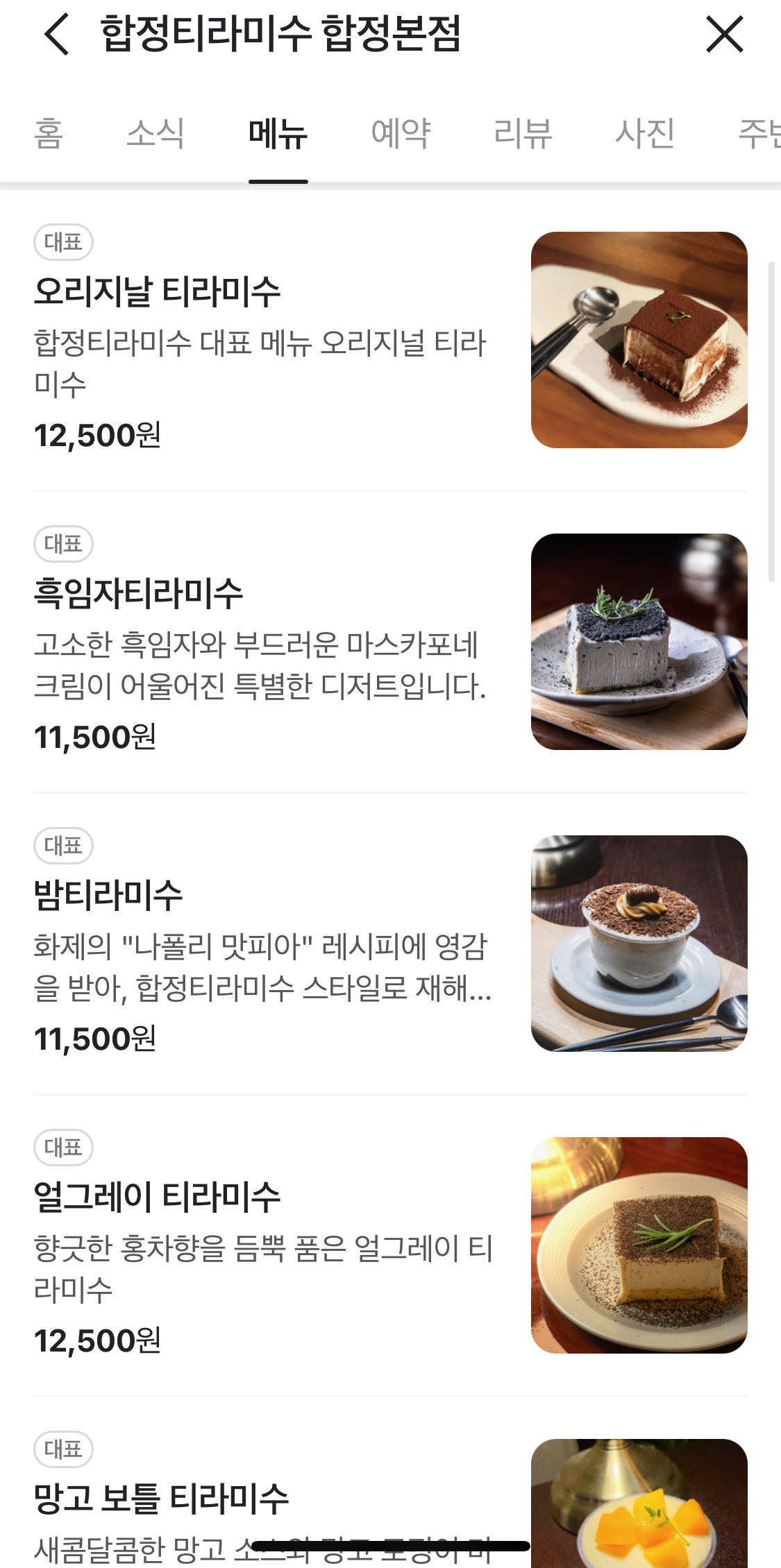781x1568 pixels.
Task: Switch to the 예약 tab
Action: (401, 133)
